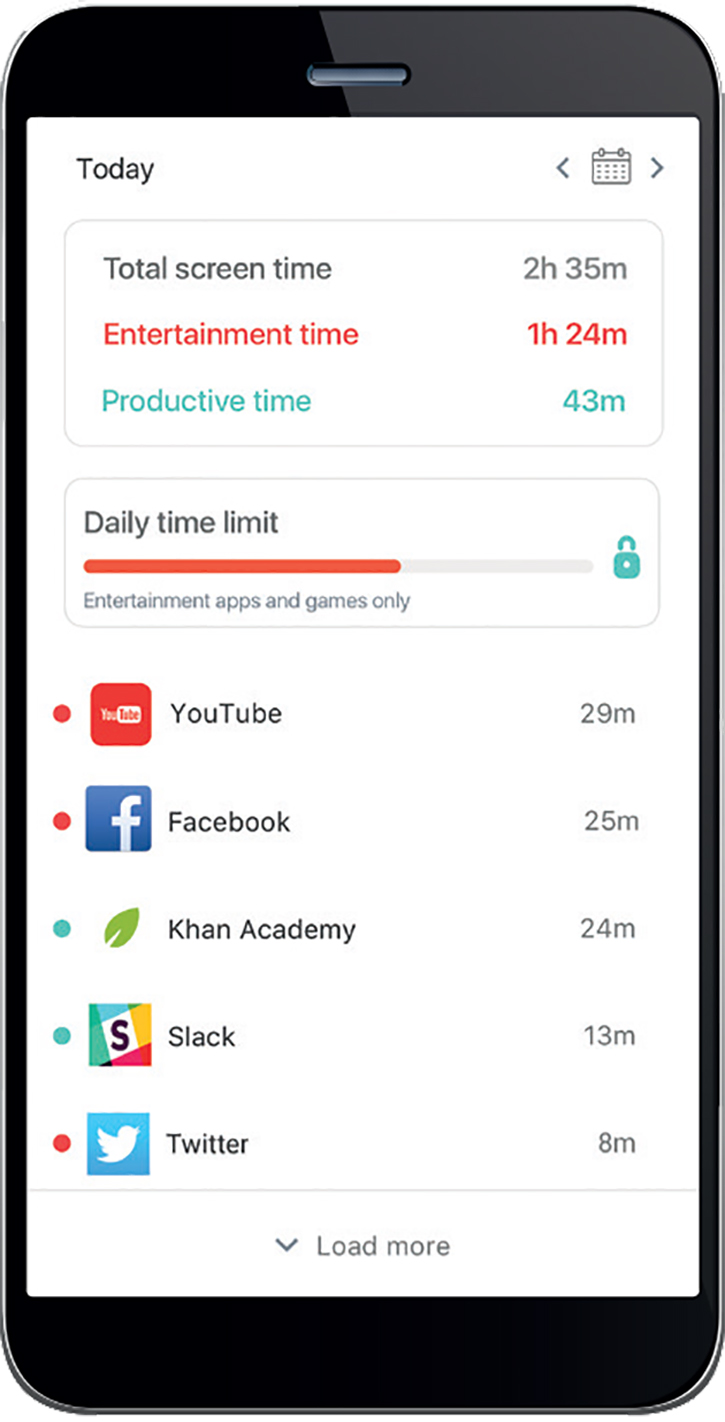Go to the previous day
The image size is (725, 1422).
tap(563, 168)
